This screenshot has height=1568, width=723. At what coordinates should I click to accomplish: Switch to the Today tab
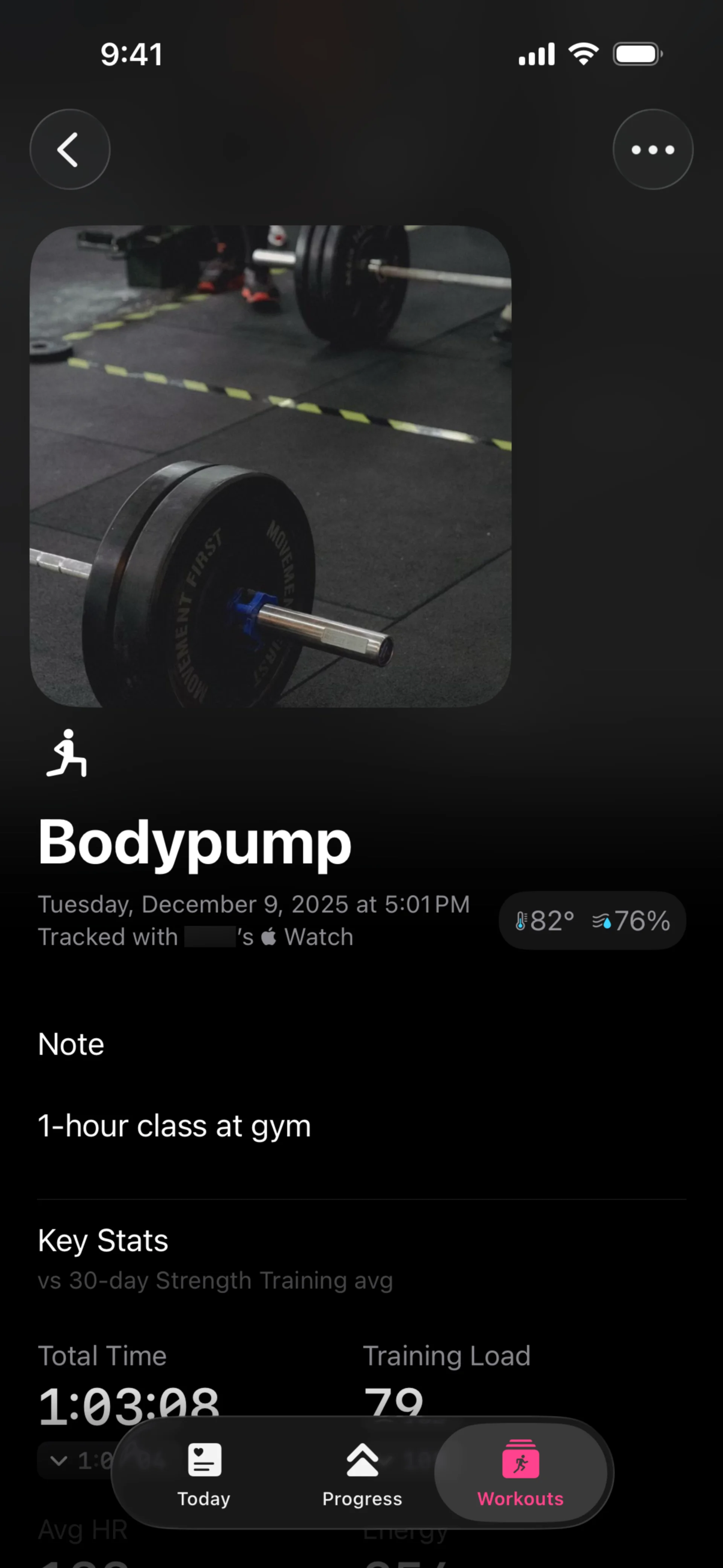[204, 1472]
